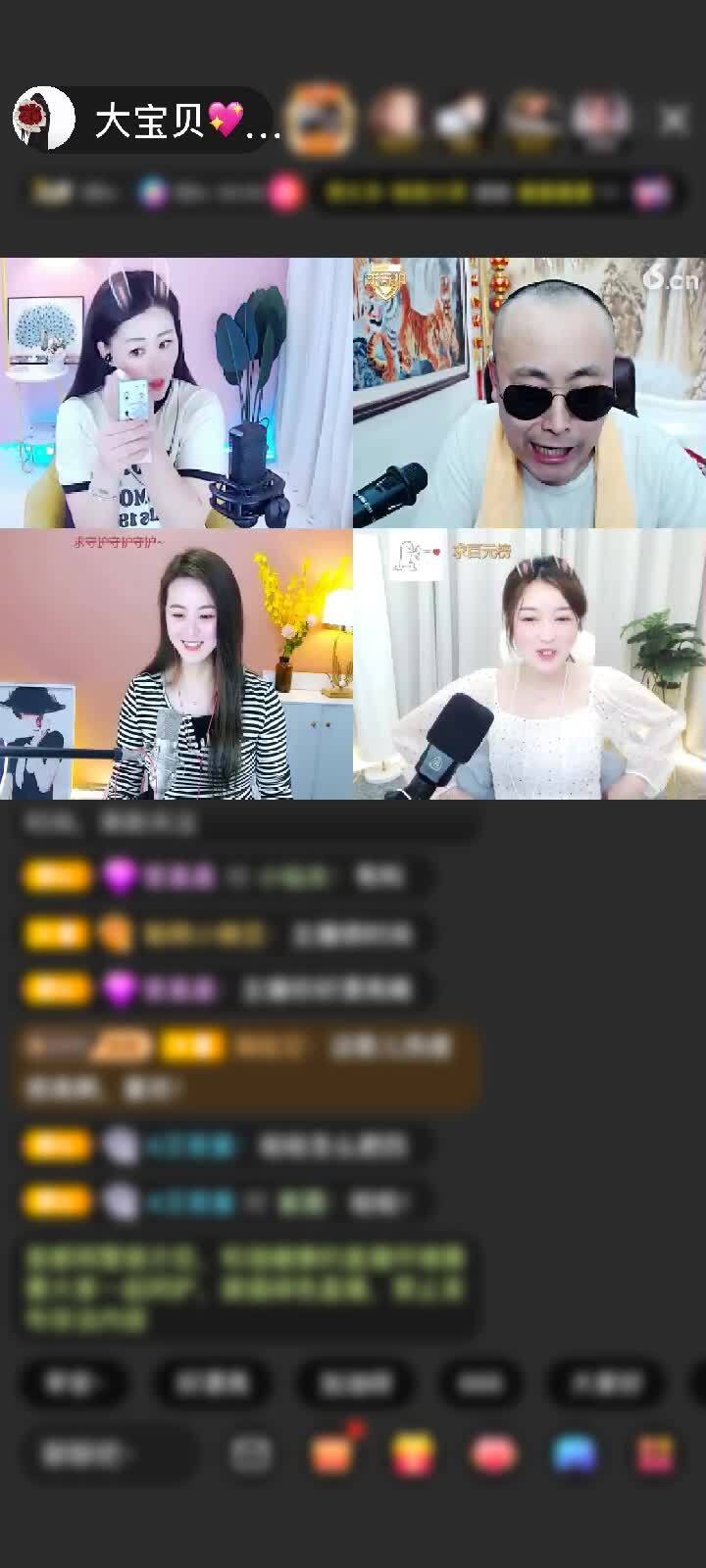Open the sunglasses man's video tile
706x1568 pixels.
click(x=529, y=392)
